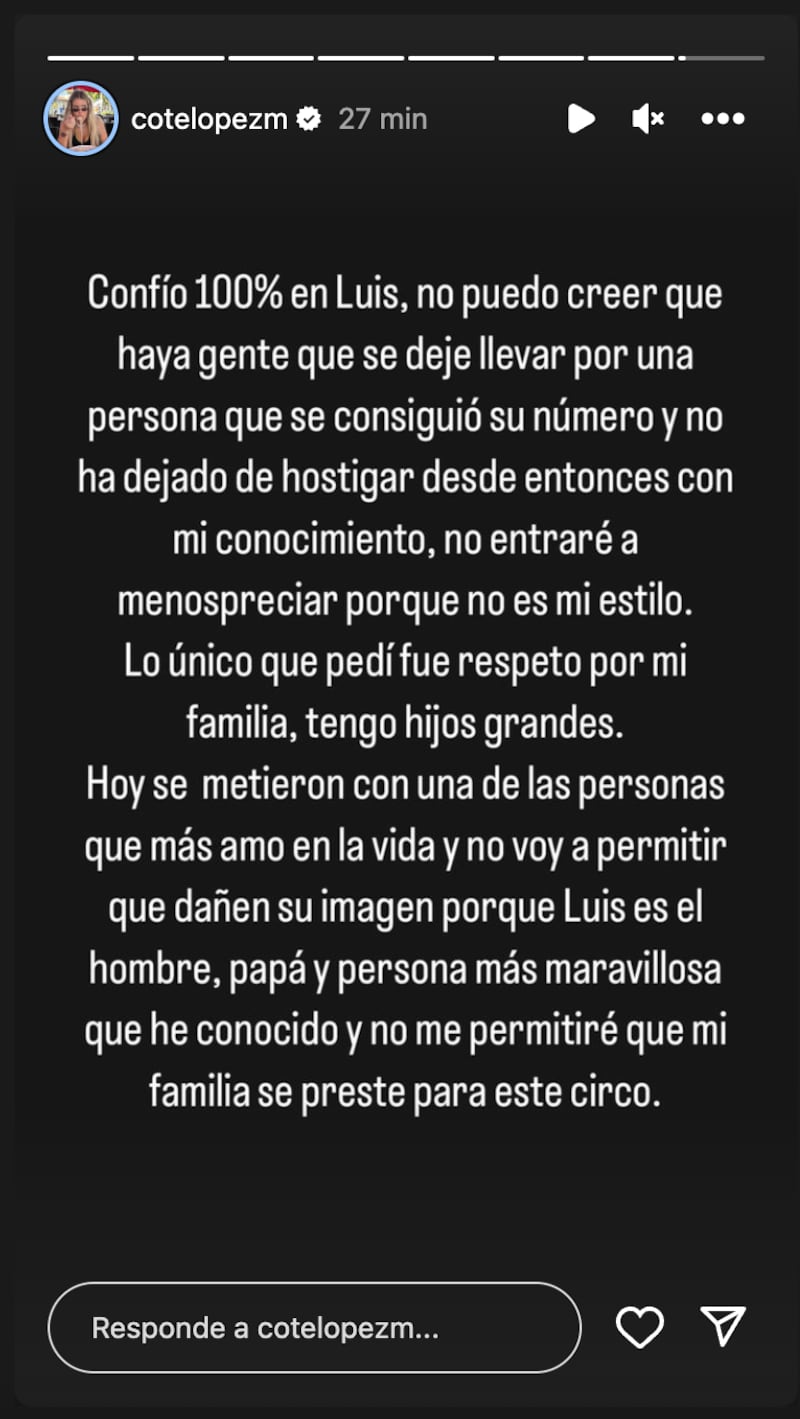Tap the 'Responde a cotelopezm...' reply field
The width and height of the screenshot is (800, 1419).
click(314, 1327)
